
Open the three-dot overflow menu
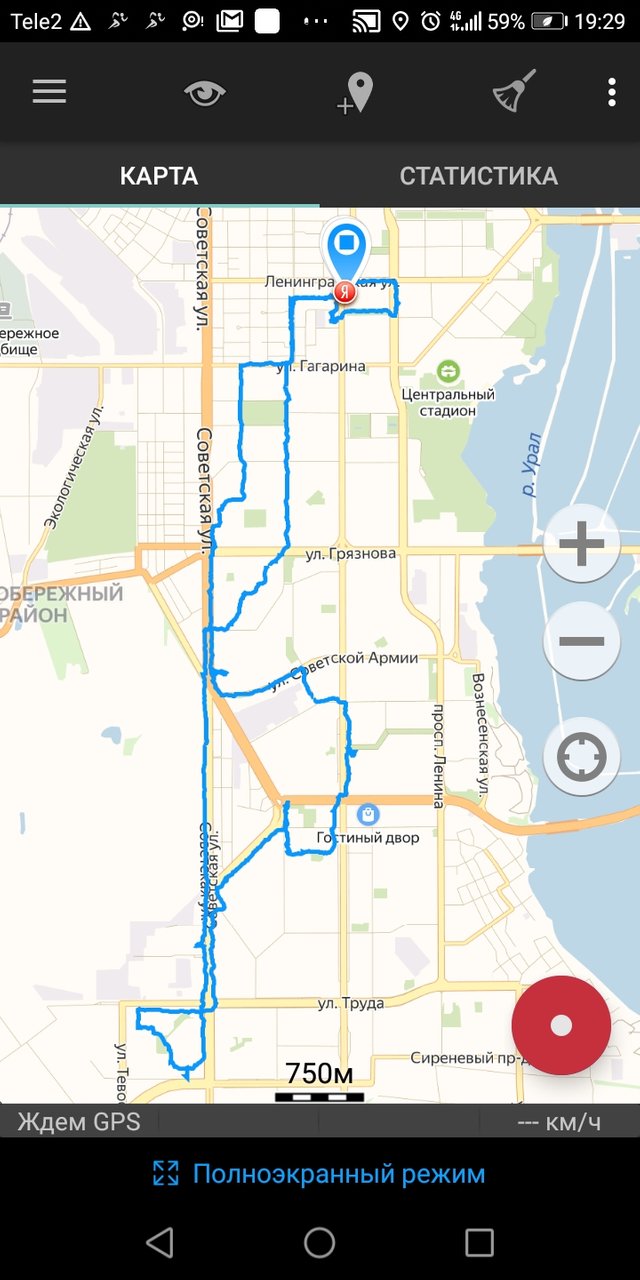point(611,92)
